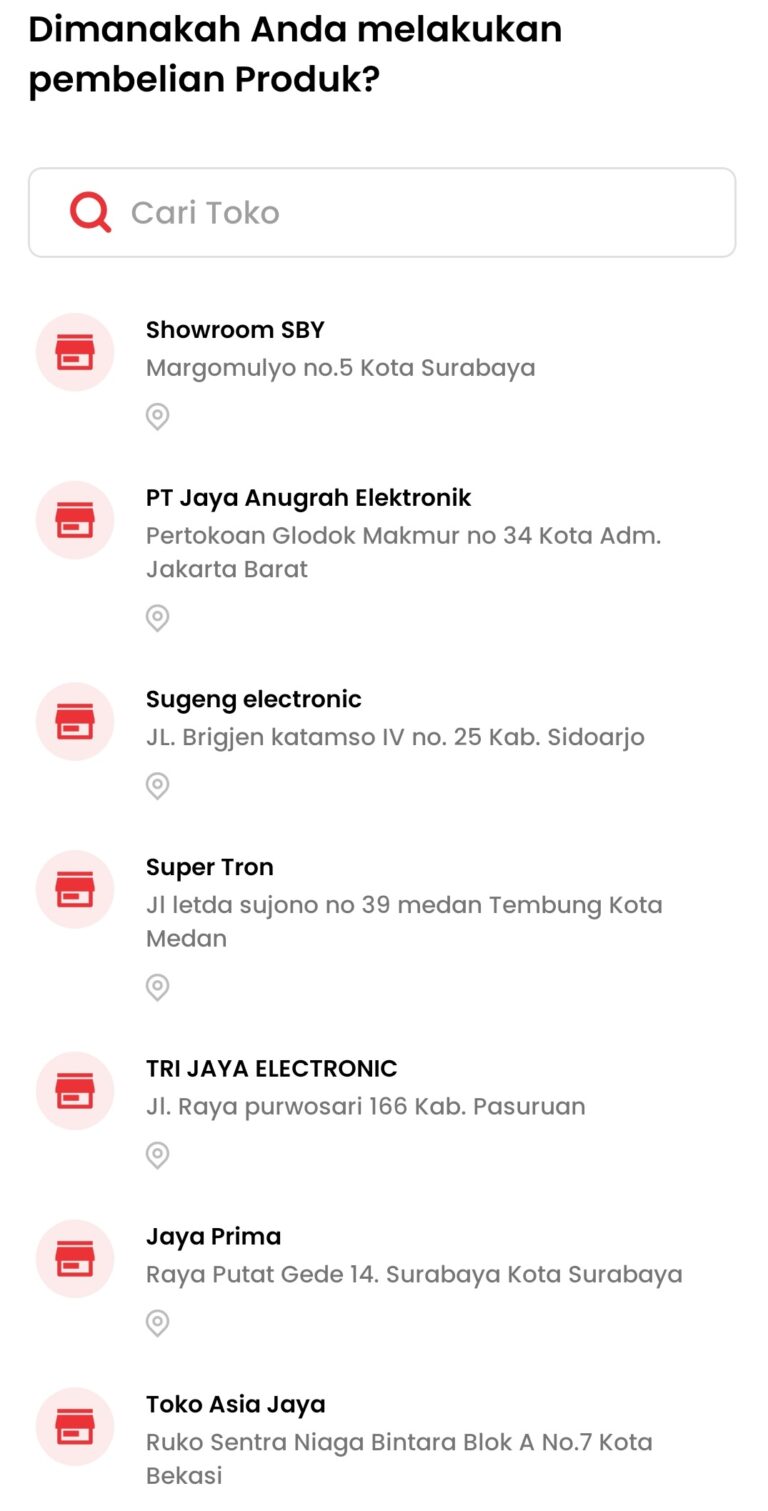Select the Showroom SBY store

(x=382, y=372)
